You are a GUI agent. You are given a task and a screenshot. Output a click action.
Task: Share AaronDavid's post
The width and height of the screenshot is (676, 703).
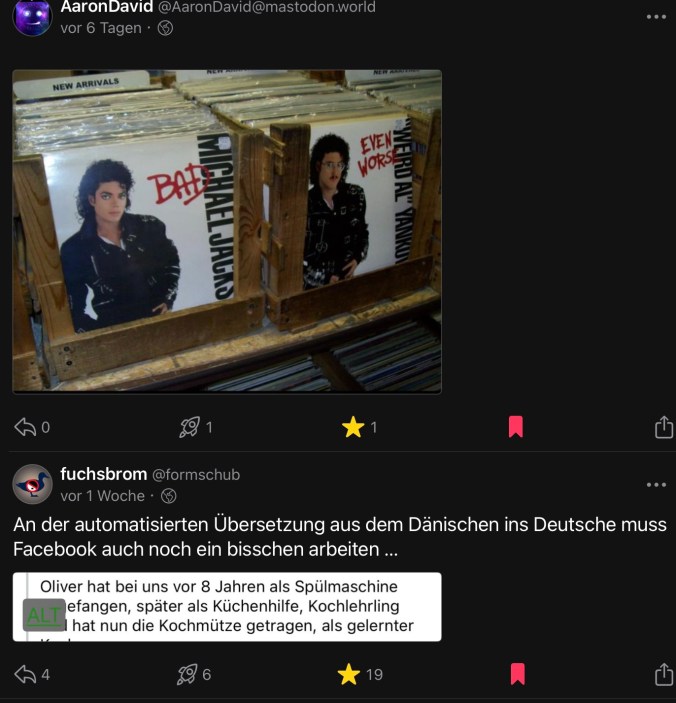663,428
